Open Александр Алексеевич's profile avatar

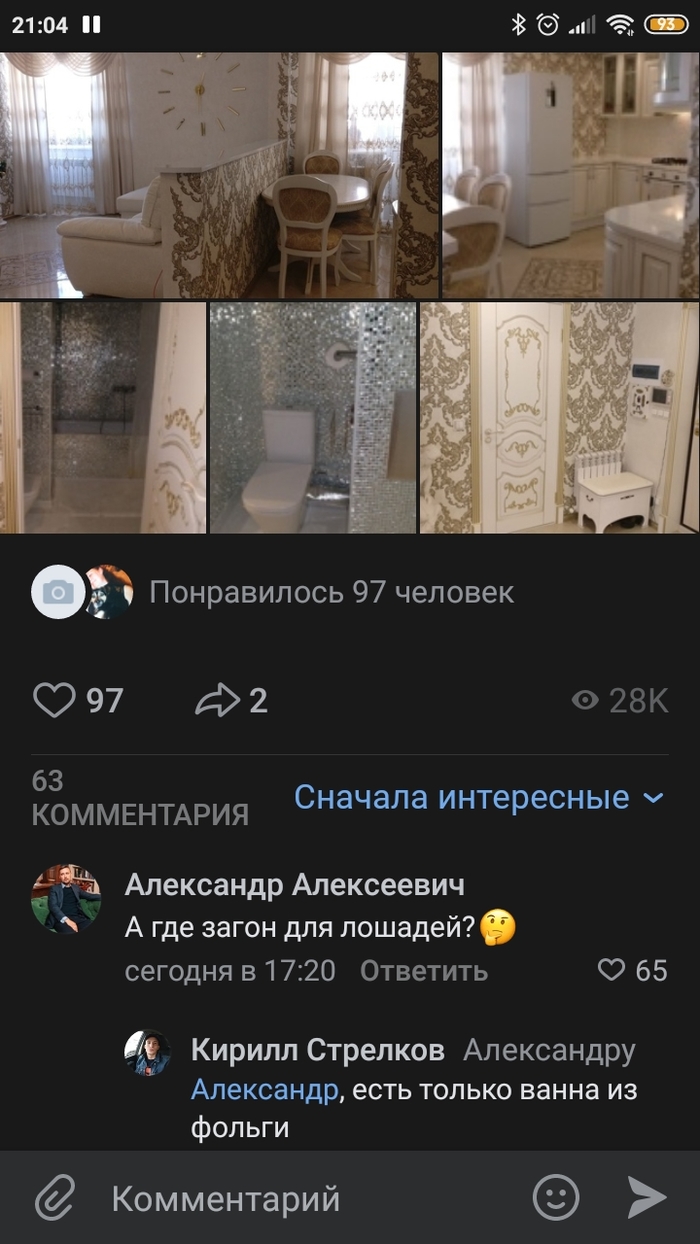[x=66, y=898]
